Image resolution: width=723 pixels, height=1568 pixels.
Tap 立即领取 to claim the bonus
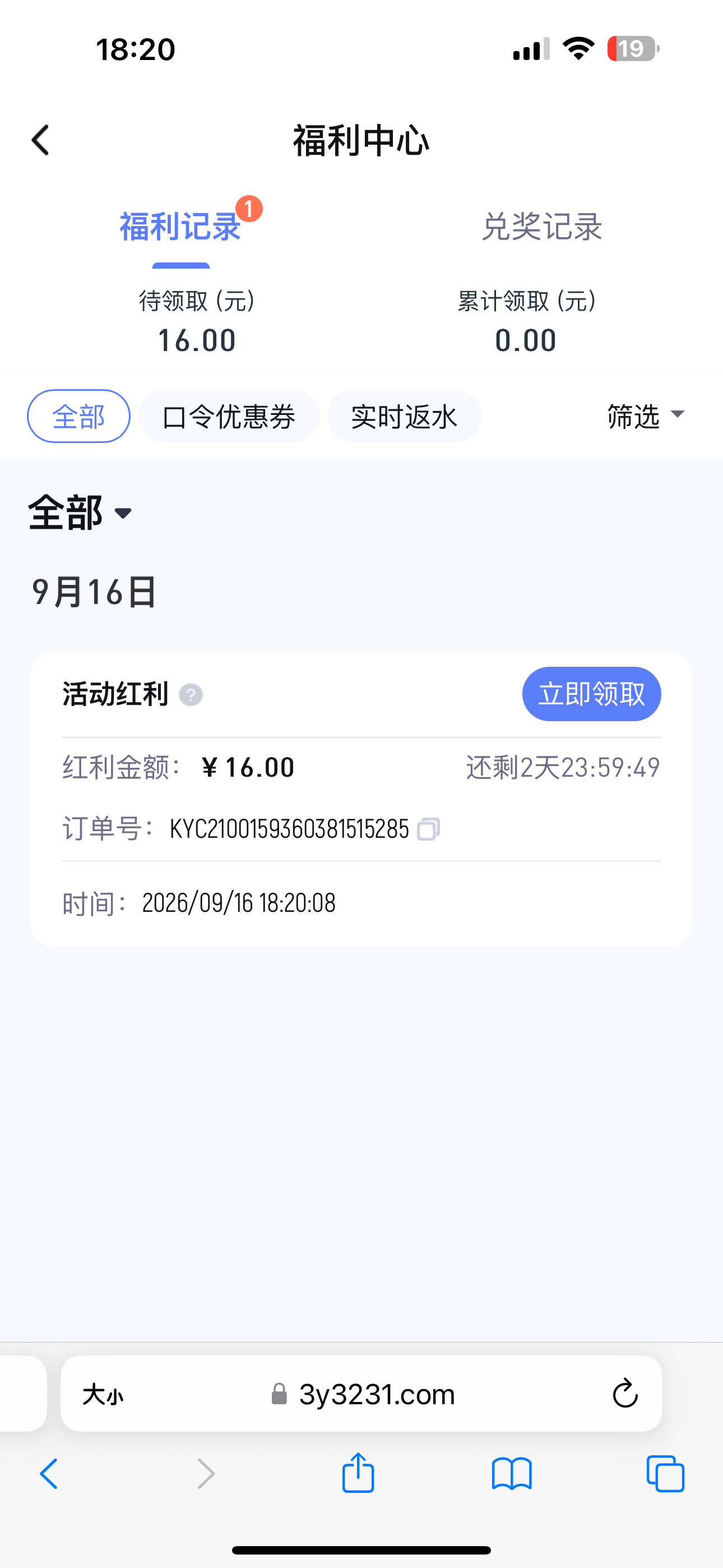point(591,694)
